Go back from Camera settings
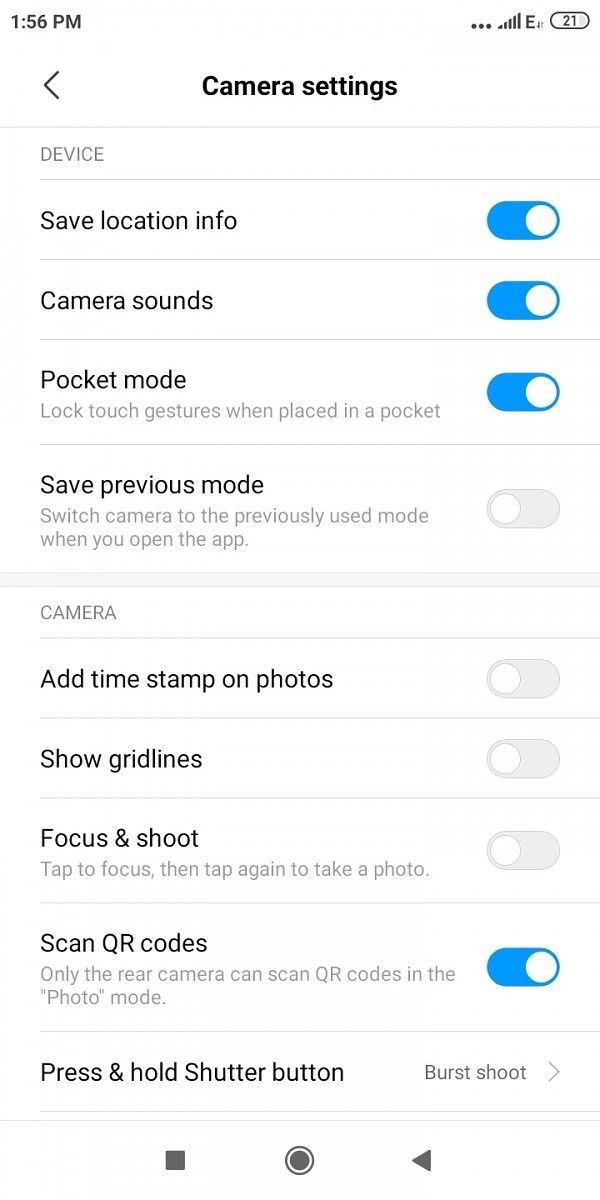Viewport: 600px width, 1200px height. coord(52,86)
